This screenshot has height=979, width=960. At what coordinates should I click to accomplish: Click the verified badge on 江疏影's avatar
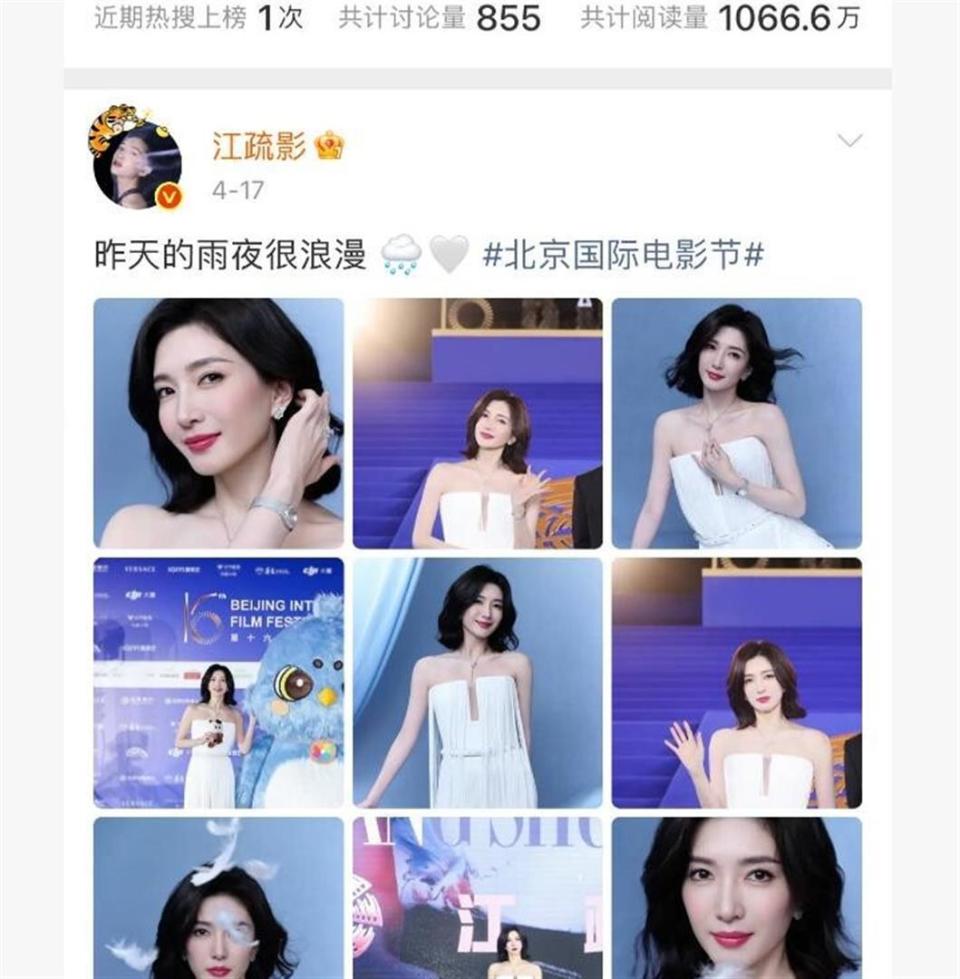click(168, 190)
